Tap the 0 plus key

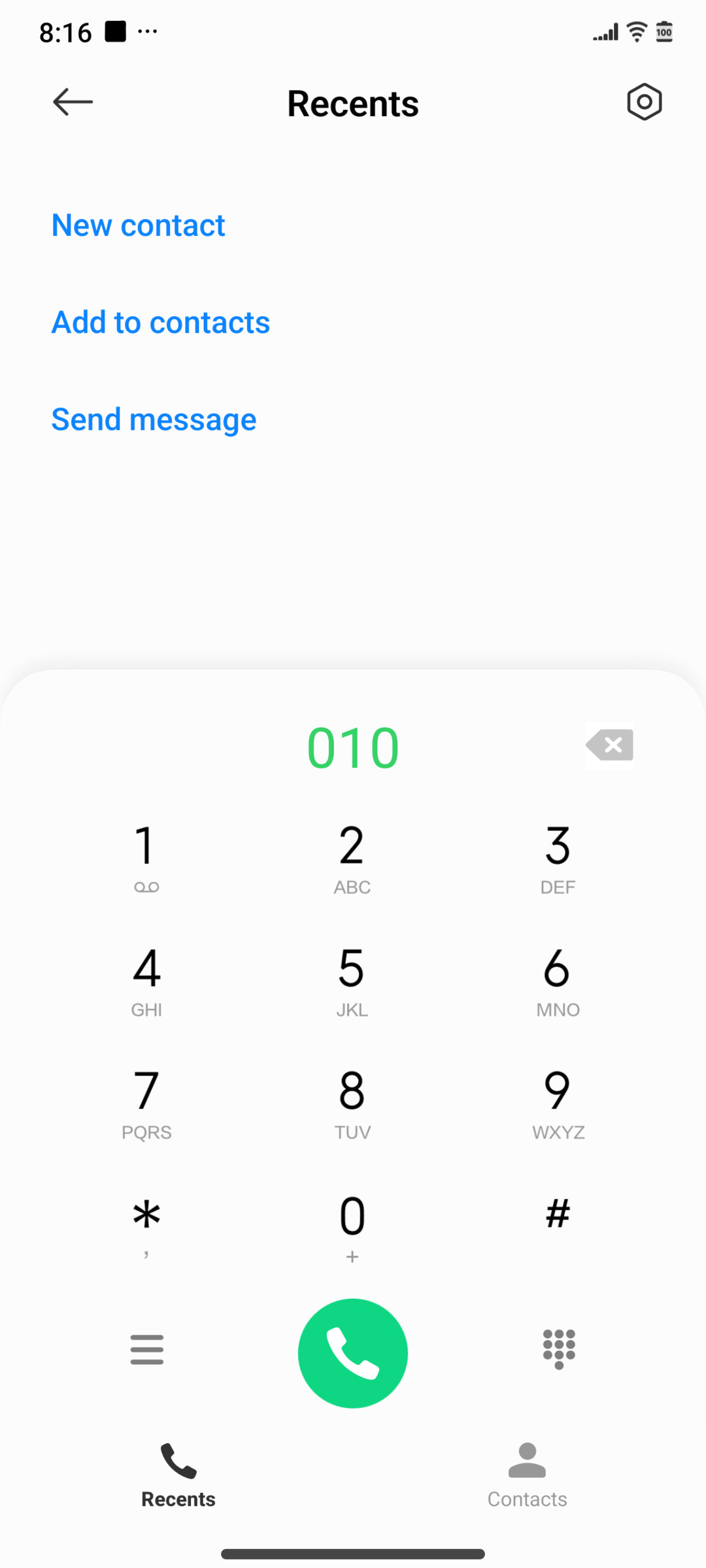coord(352,1227)
